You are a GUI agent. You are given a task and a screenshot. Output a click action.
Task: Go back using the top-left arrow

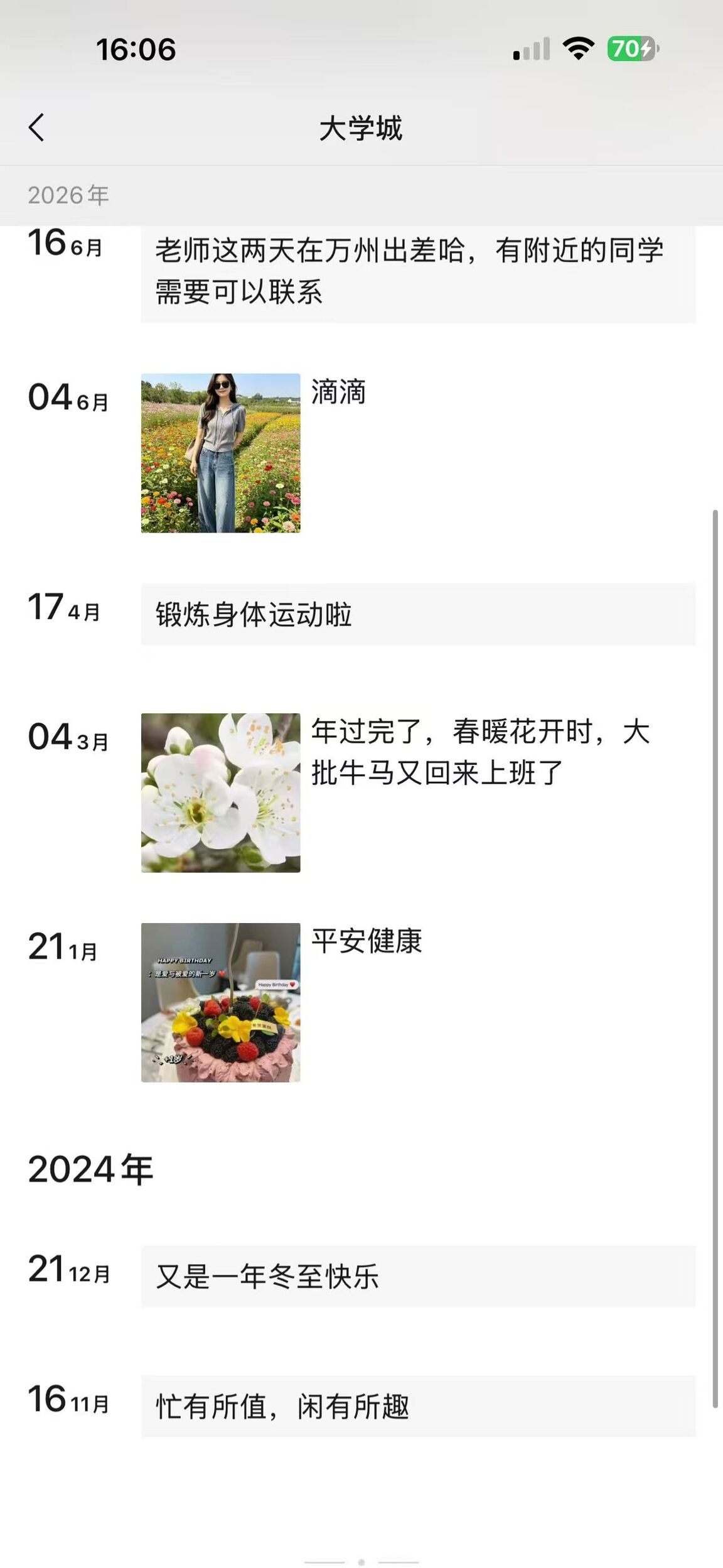(x=36, y=127)
